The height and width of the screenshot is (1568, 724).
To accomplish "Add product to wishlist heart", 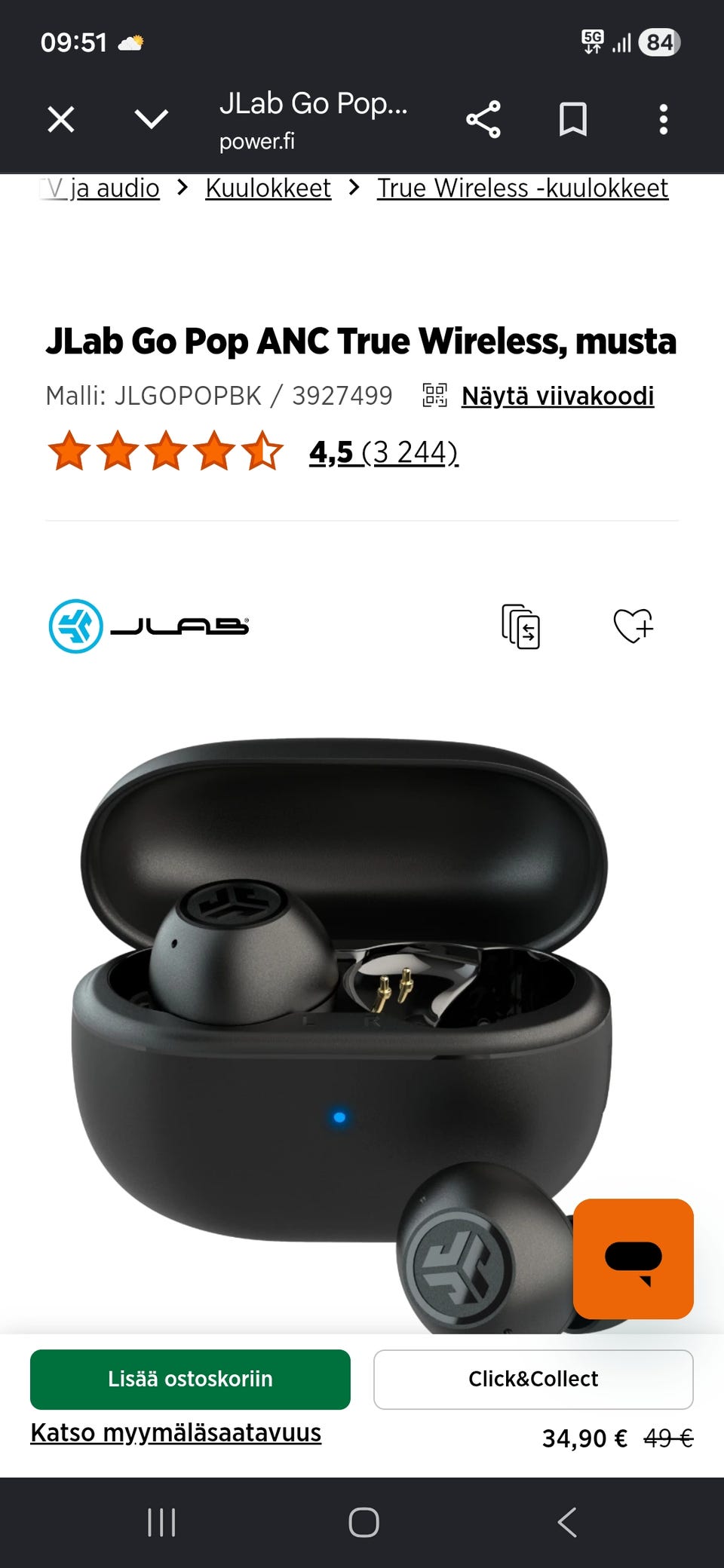I will (633, 626).
